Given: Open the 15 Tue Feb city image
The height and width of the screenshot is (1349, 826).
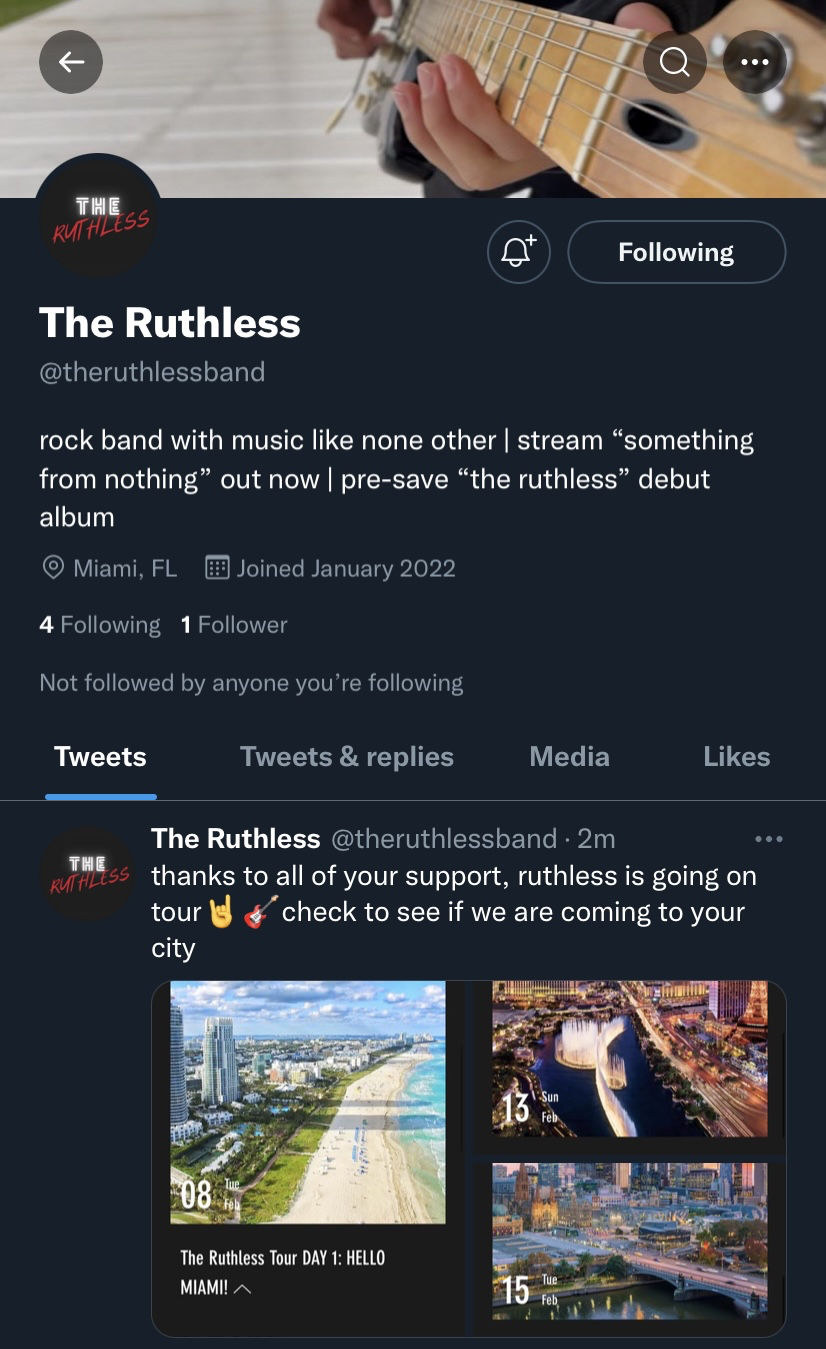Looking at the screenshot, I should [630, 1240].
